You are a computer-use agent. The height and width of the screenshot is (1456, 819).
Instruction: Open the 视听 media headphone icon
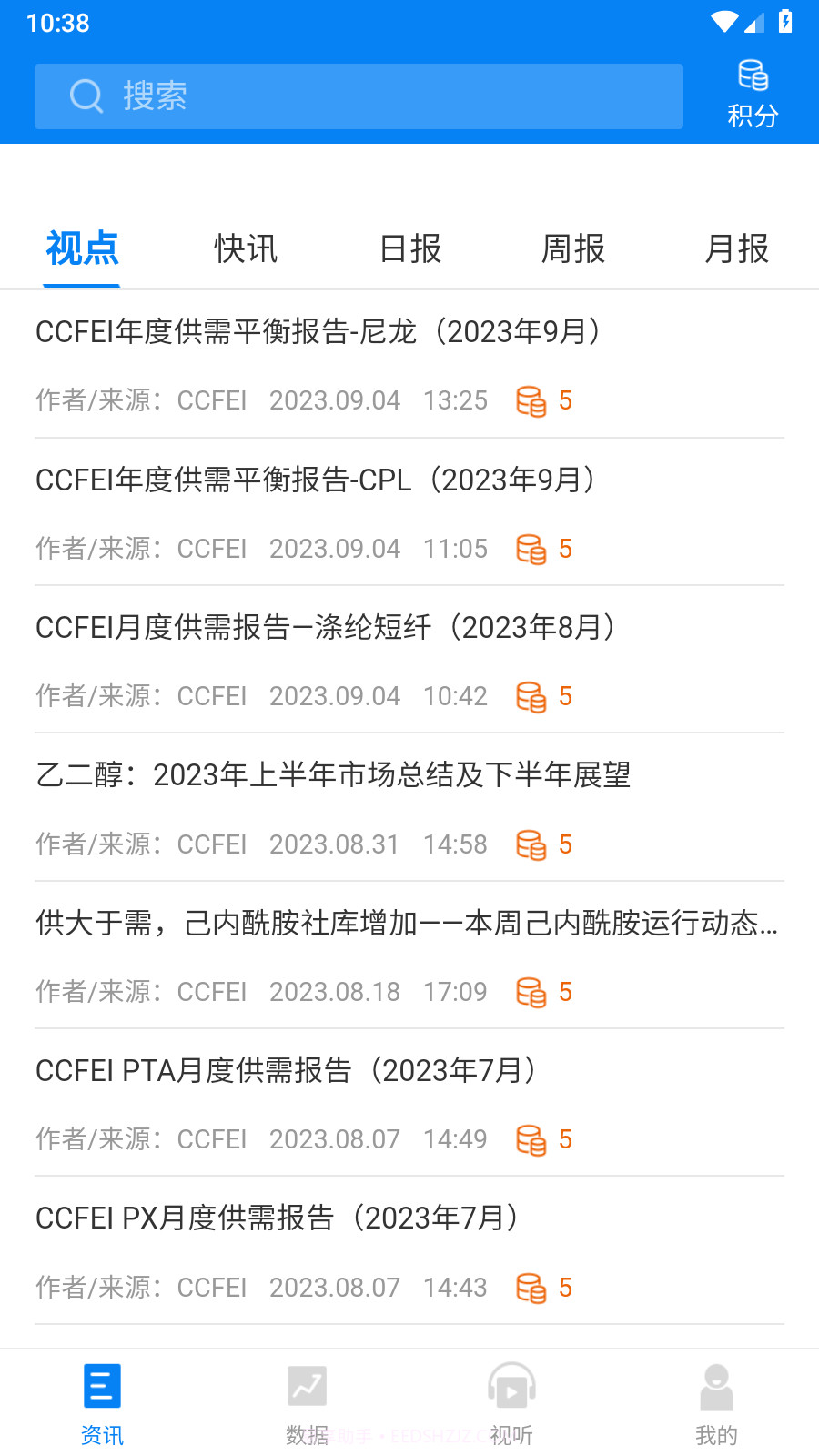[511, 1385]
